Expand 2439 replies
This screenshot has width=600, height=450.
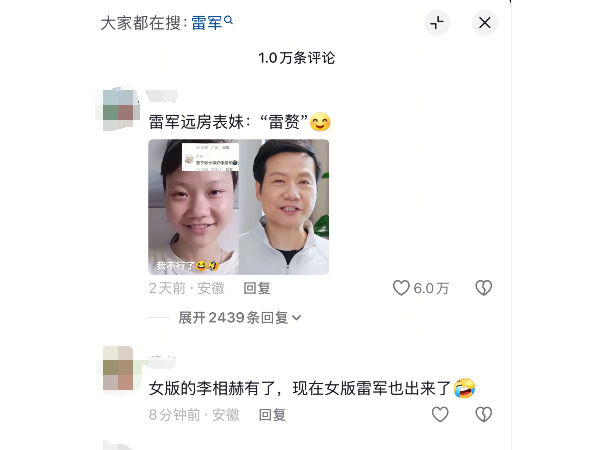tap(240, 317)
